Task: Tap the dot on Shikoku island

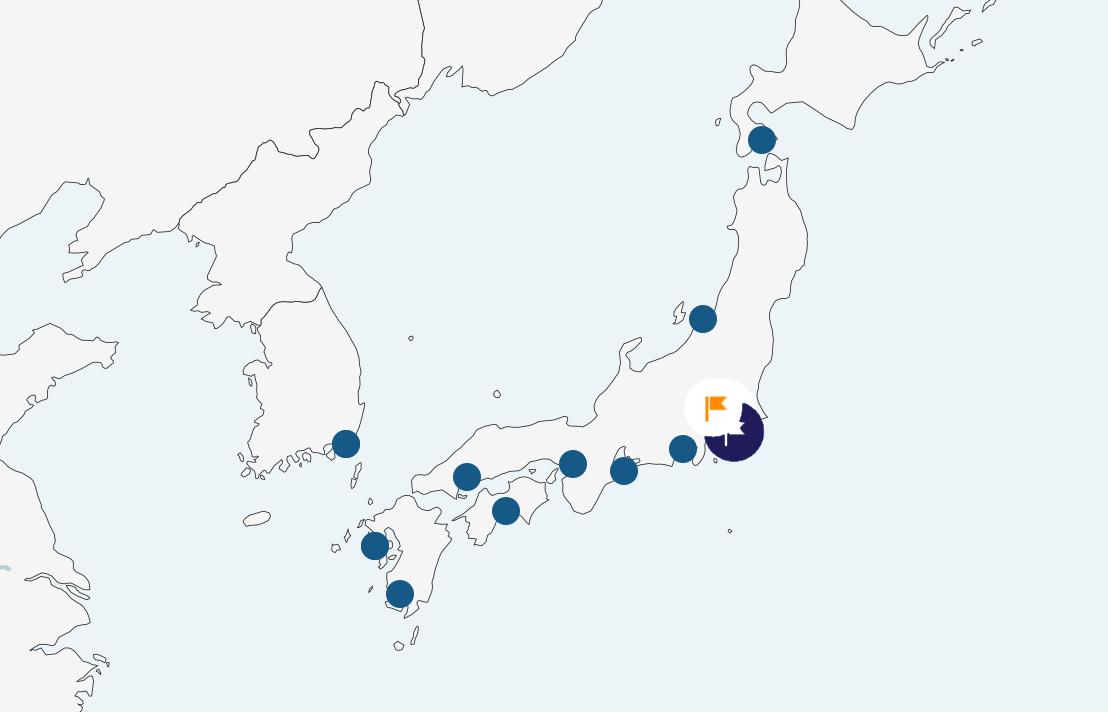Action: [506, 511]
